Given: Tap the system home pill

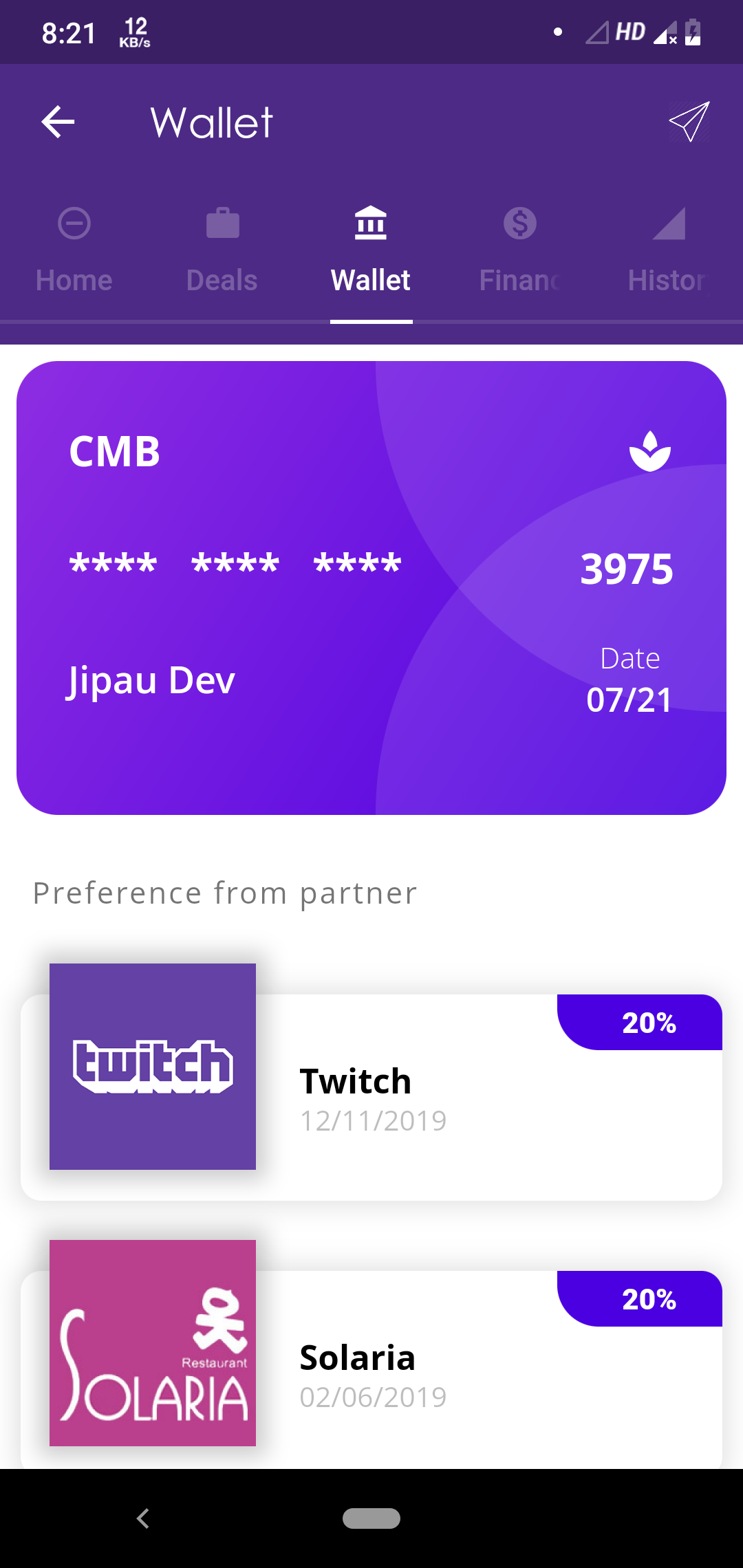Looking at the screenshot, I should coord(371,1518).
